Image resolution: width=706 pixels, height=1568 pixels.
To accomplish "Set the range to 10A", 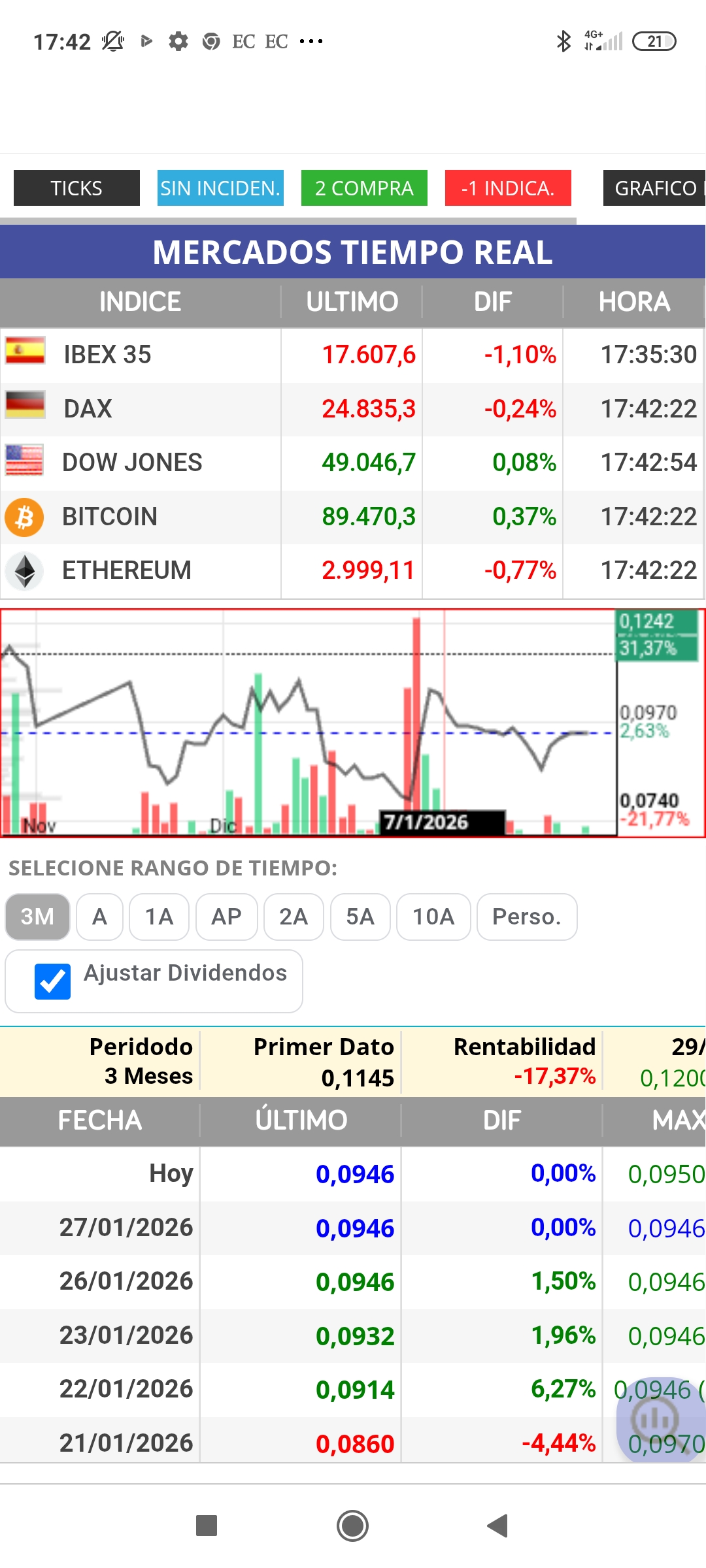I will (x=433, y=917).
